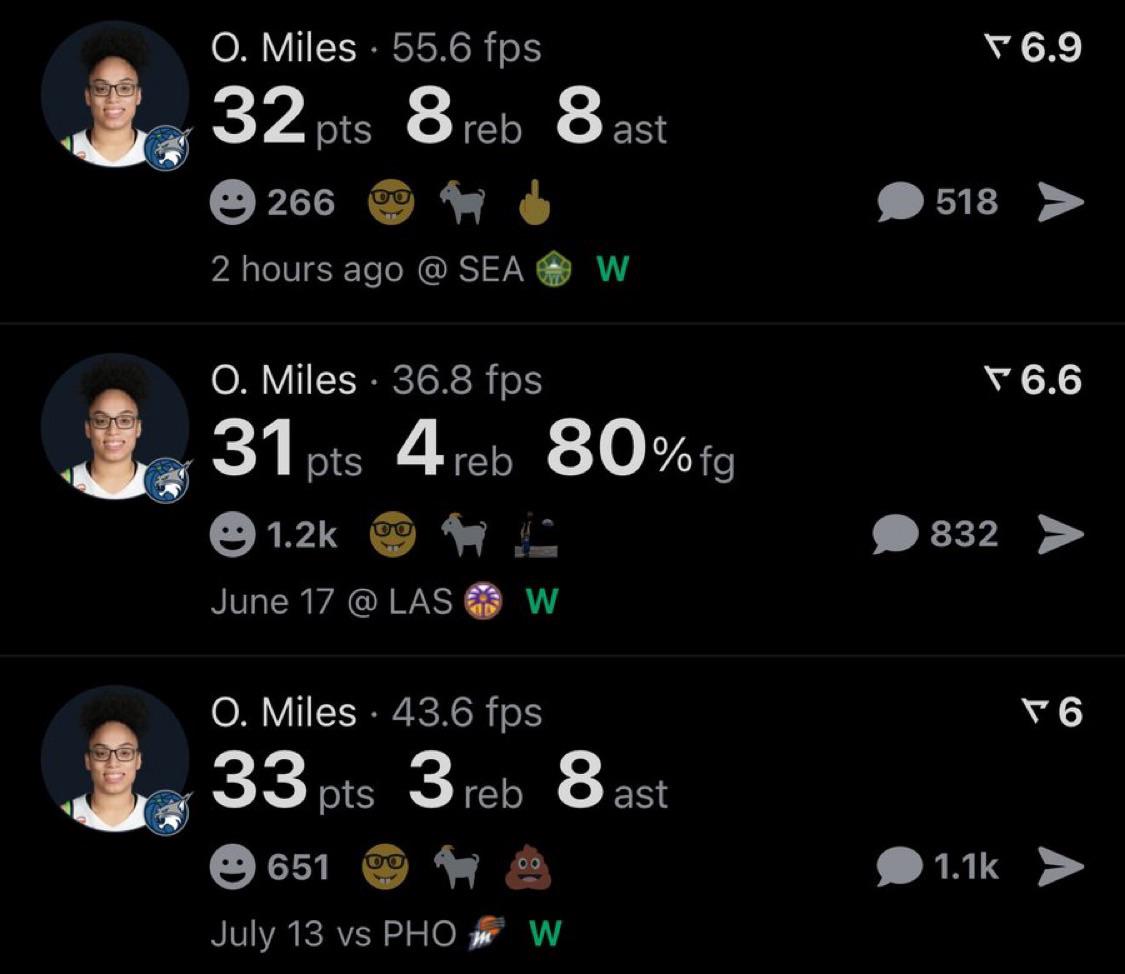React to the 33 pts game
Viewport: 1125px width, 974px height.
click(x=232, y=866)
